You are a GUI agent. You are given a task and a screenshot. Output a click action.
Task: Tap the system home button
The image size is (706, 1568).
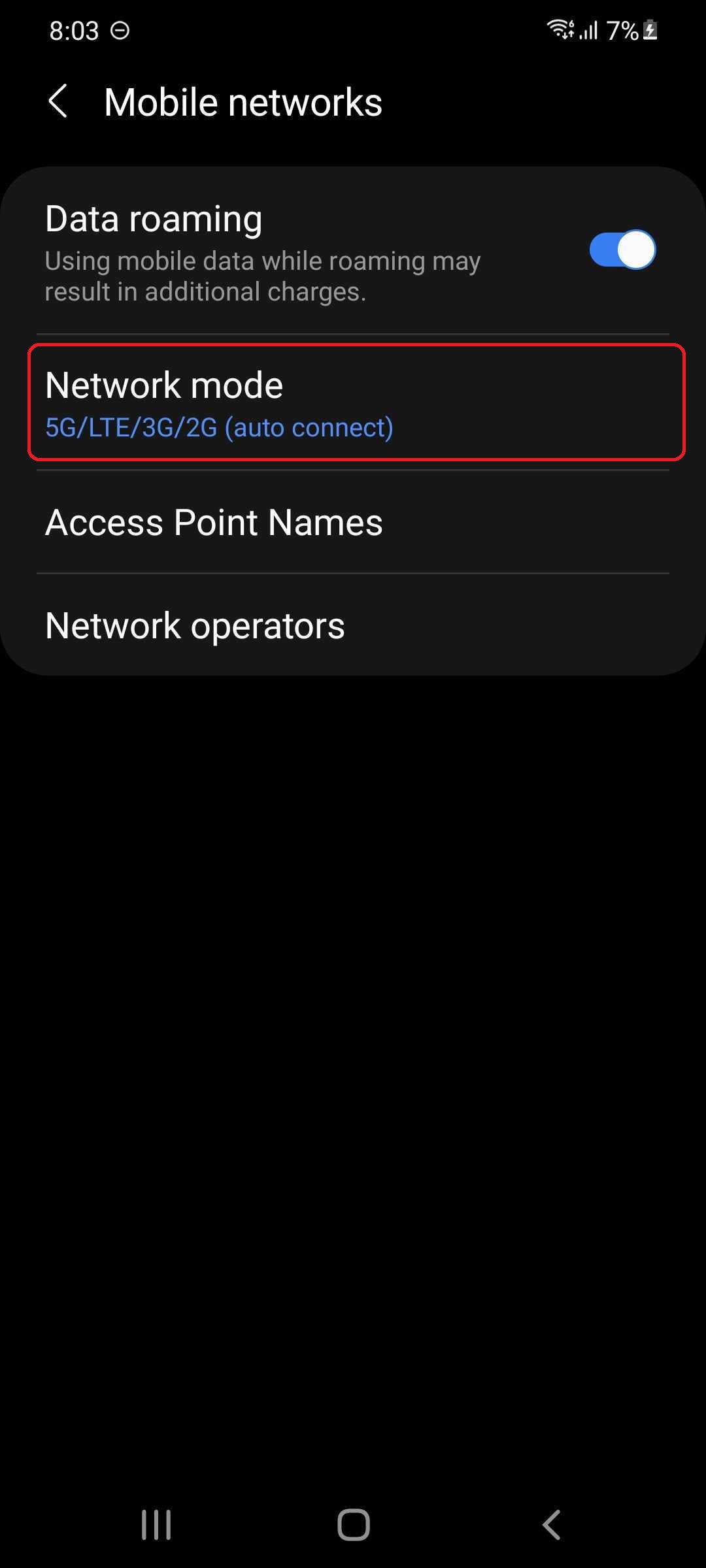pos(353,1525)
